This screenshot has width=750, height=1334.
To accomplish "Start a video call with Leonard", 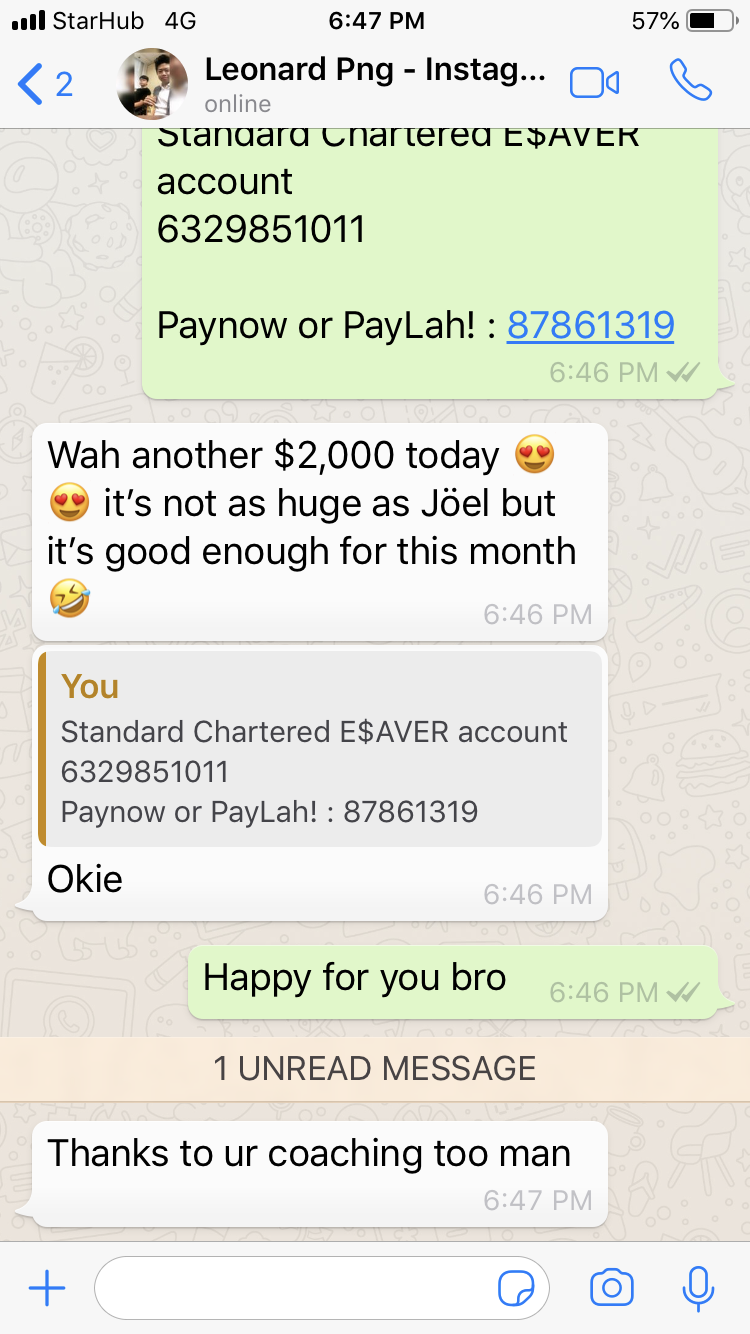I will 594,83.
